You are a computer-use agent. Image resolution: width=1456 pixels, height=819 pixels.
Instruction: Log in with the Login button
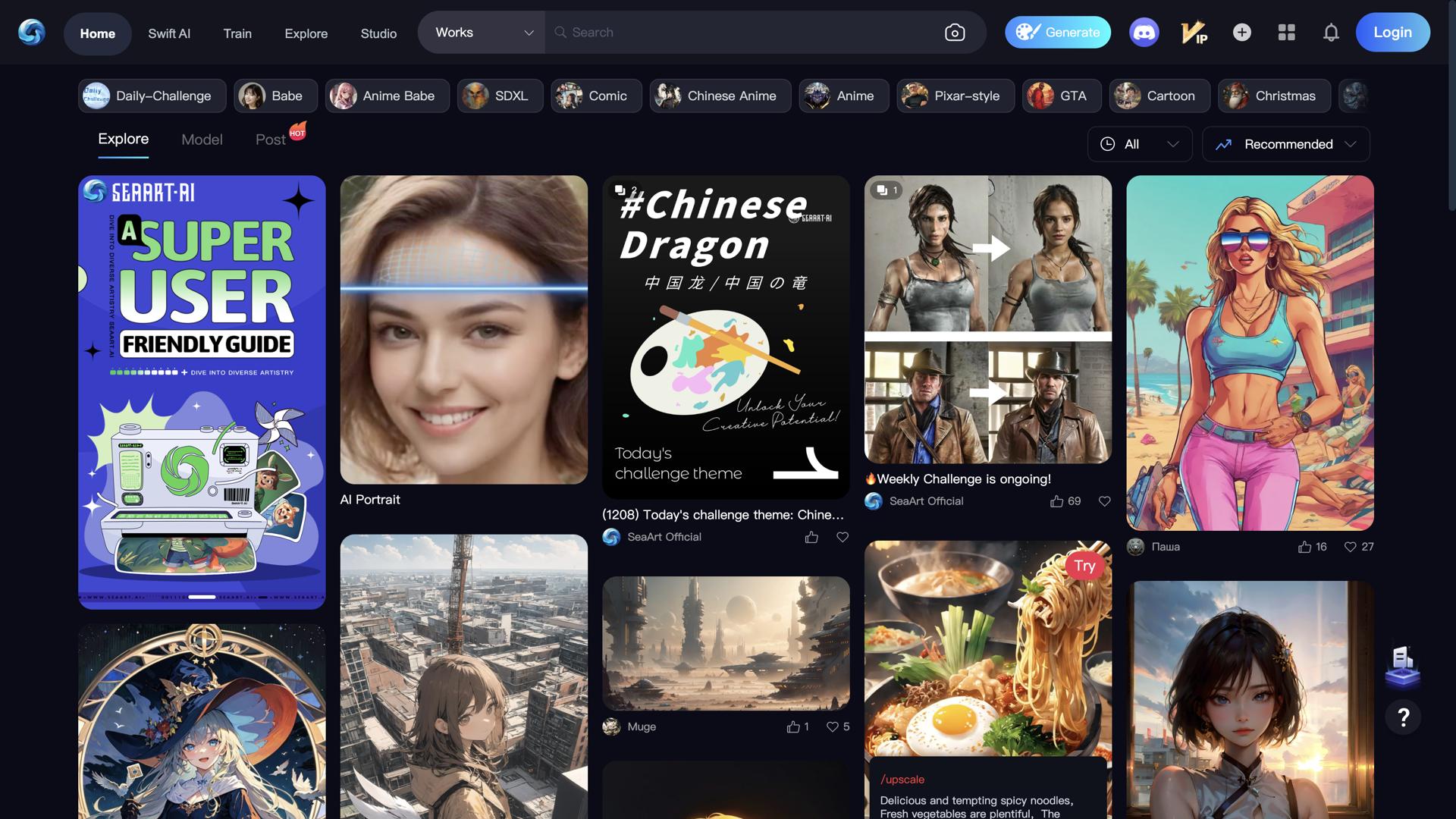coord(1392,33)
